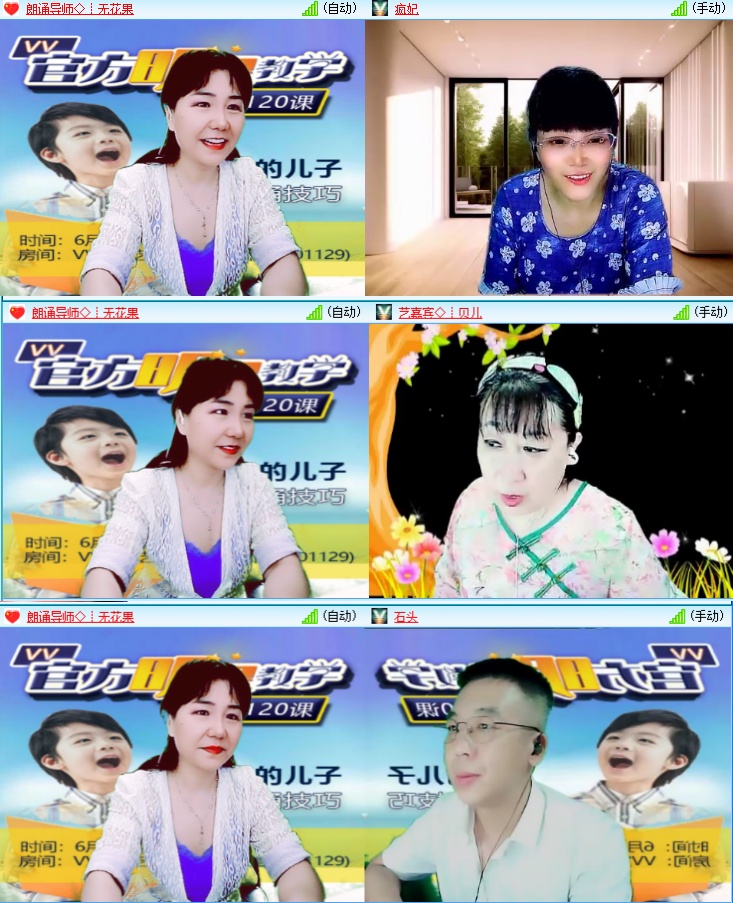Switch 石头's stream (手动) setting
733x903 pixels.
pyautogui.click(x=705, y=616)
